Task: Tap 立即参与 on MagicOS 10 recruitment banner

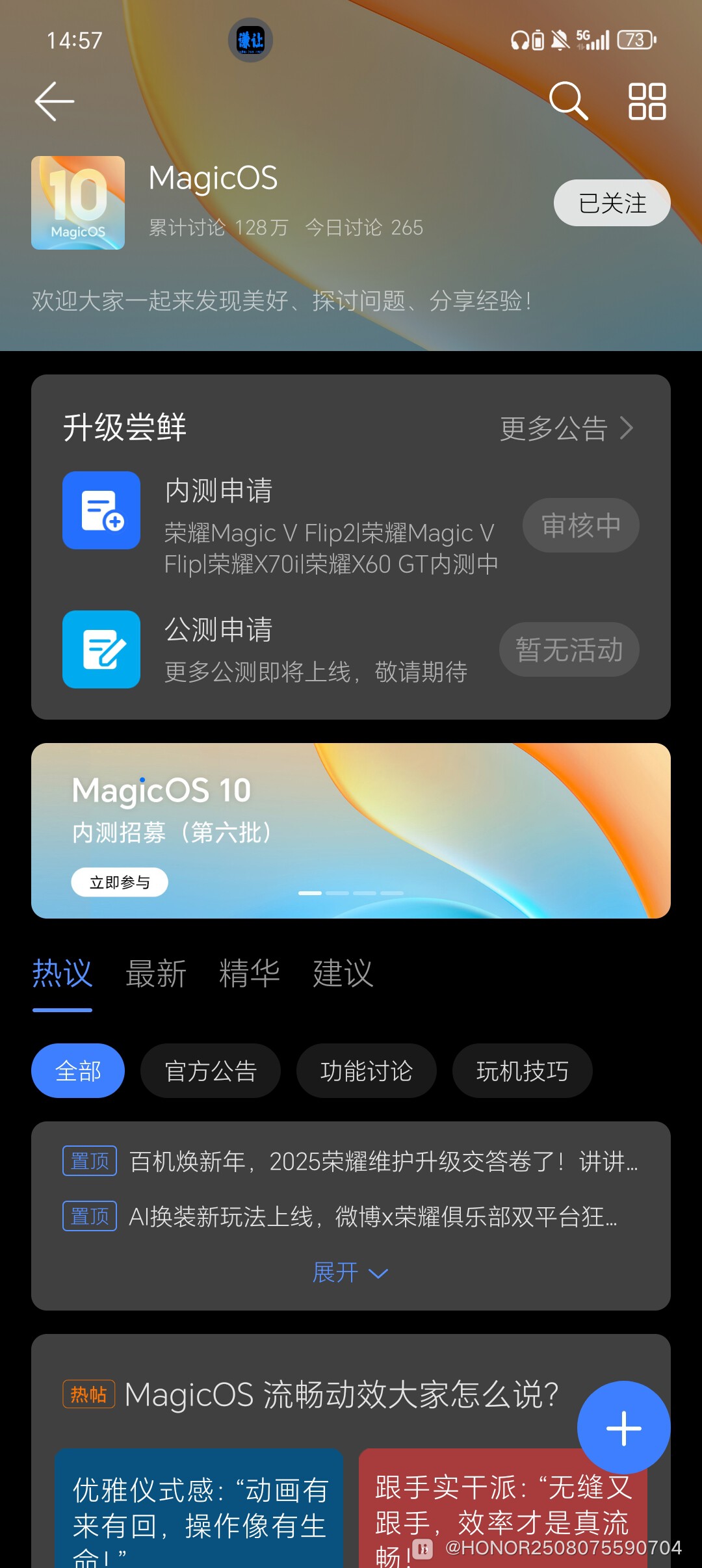Action: point(120,882)
